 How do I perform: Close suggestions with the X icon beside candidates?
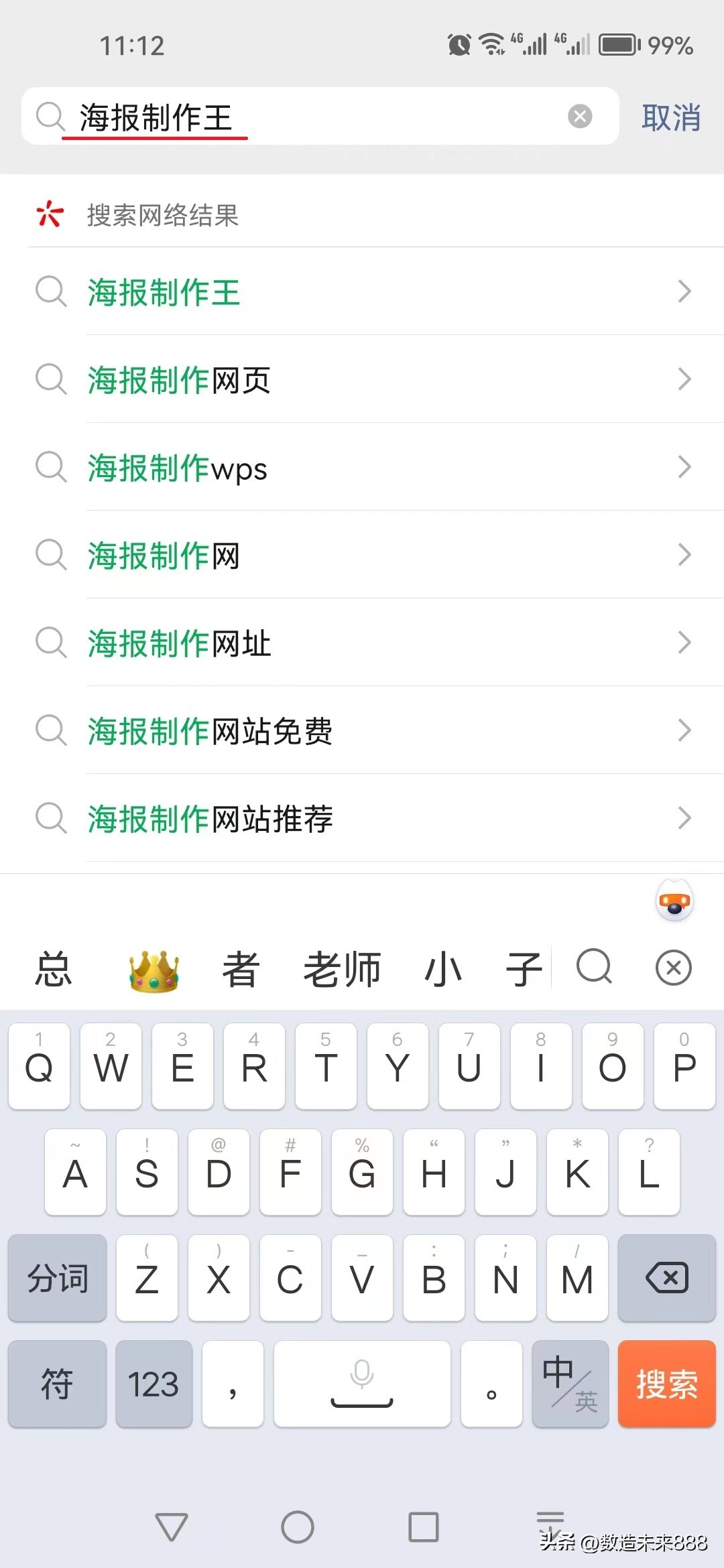(673, 968)
